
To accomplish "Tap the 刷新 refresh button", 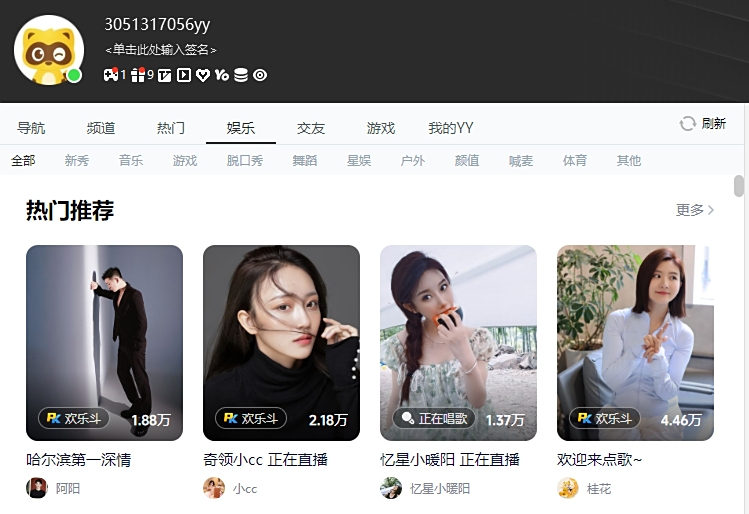I will [x=703, y=123].
